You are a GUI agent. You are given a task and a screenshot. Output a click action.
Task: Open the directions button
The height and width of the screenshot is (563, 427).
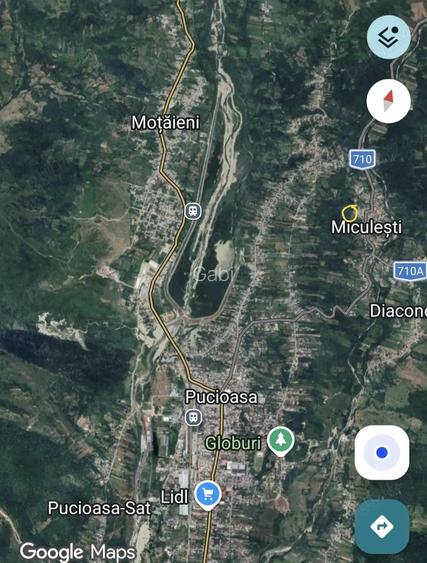coord(382,527)
